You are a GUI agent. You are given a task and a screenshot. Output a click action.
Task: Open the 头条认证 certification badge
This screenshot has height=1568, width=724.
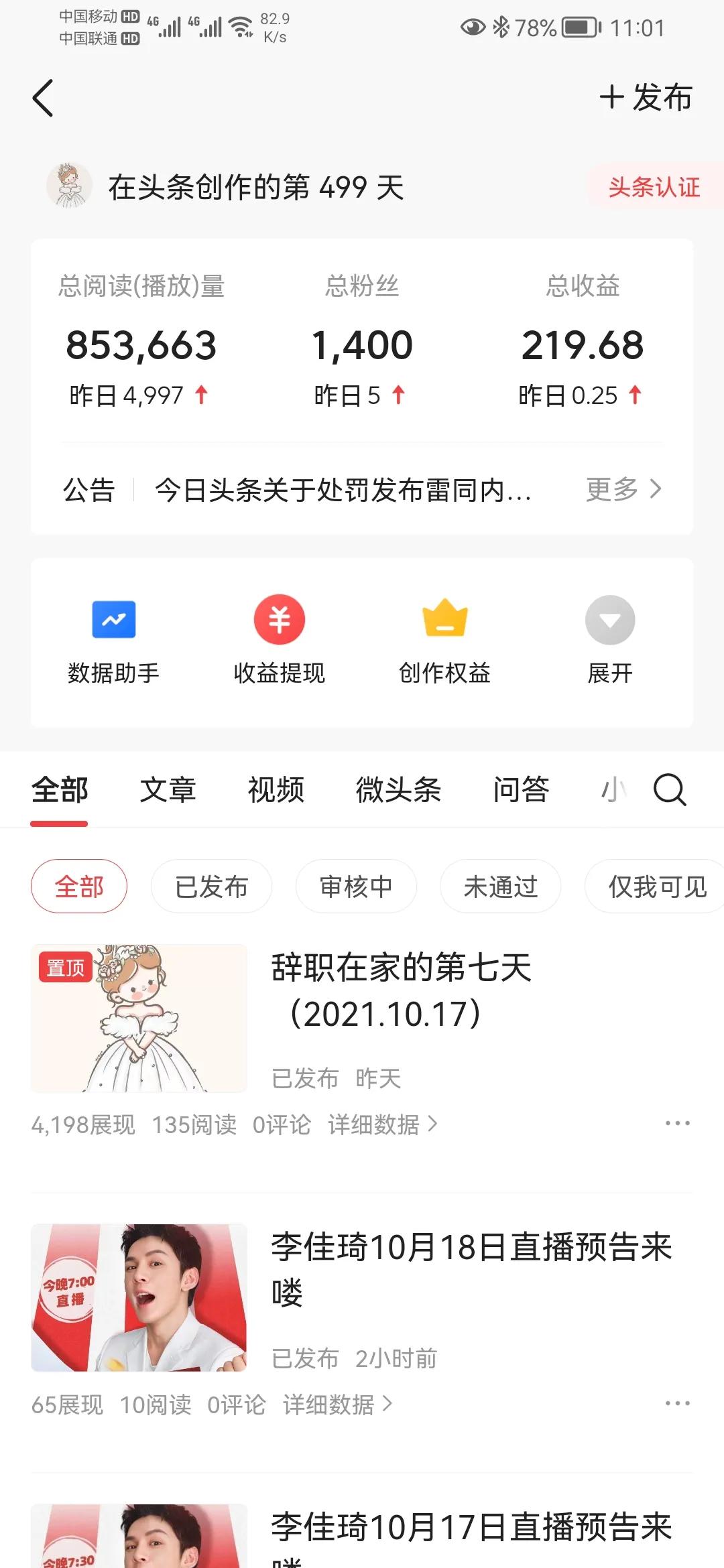655,187
